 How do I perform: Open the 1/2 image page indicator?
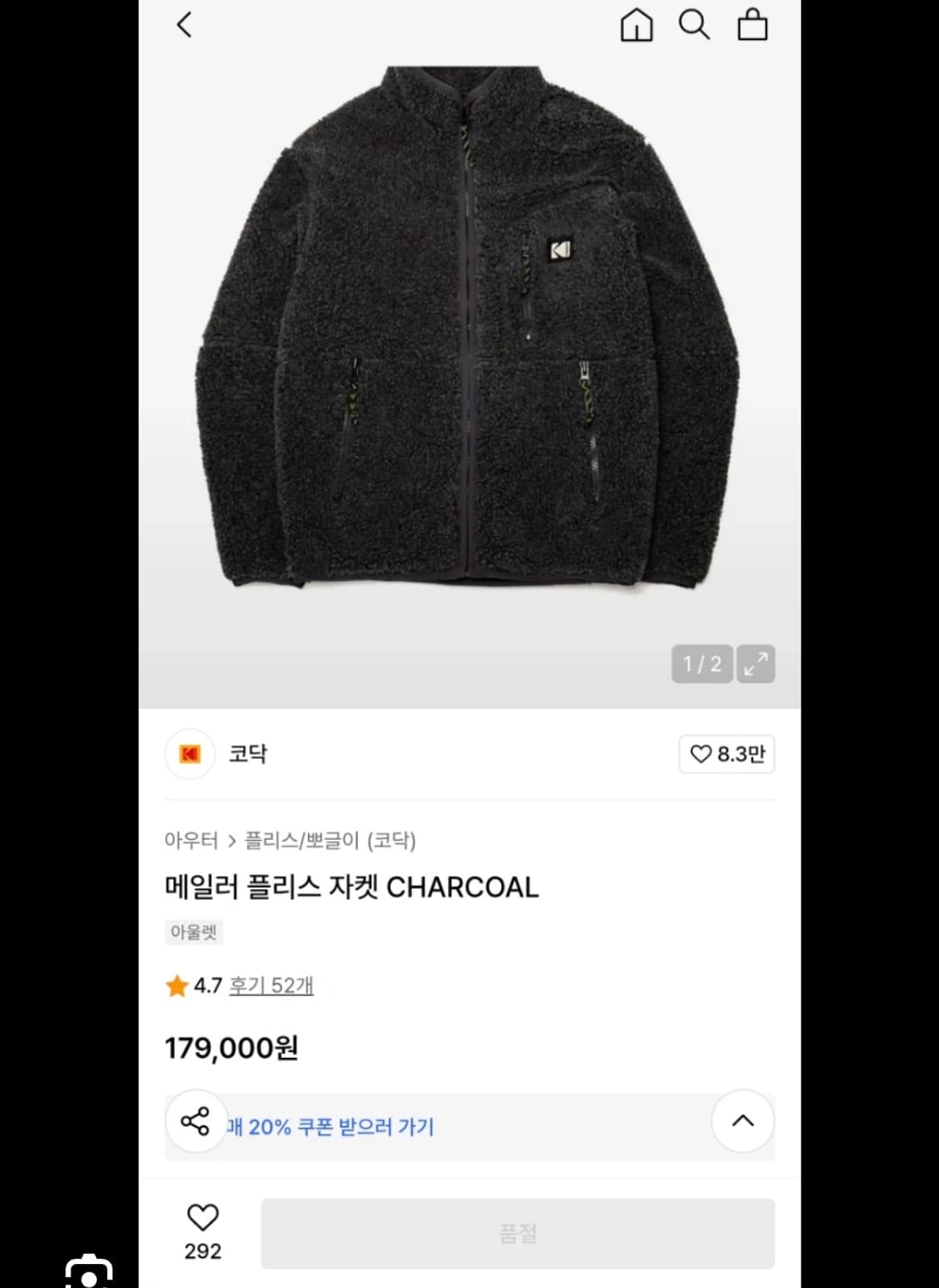[x=702, y=664]
